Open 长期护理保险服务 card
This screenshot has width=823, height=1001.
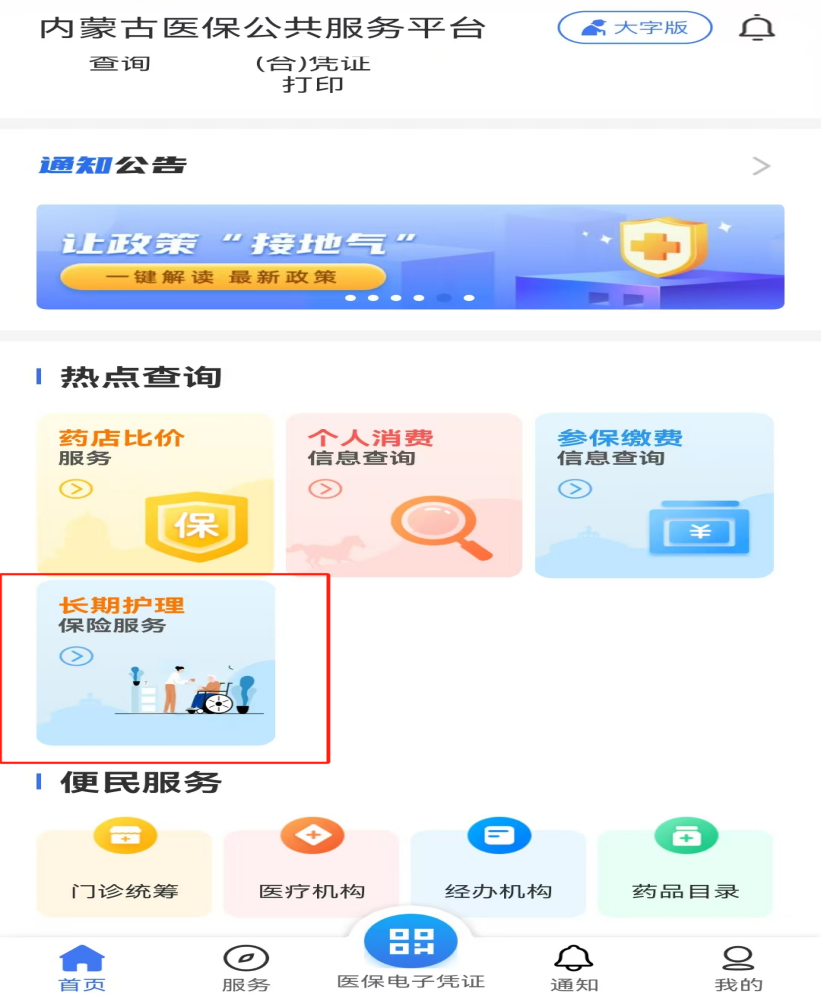click(x=155, y=662)
